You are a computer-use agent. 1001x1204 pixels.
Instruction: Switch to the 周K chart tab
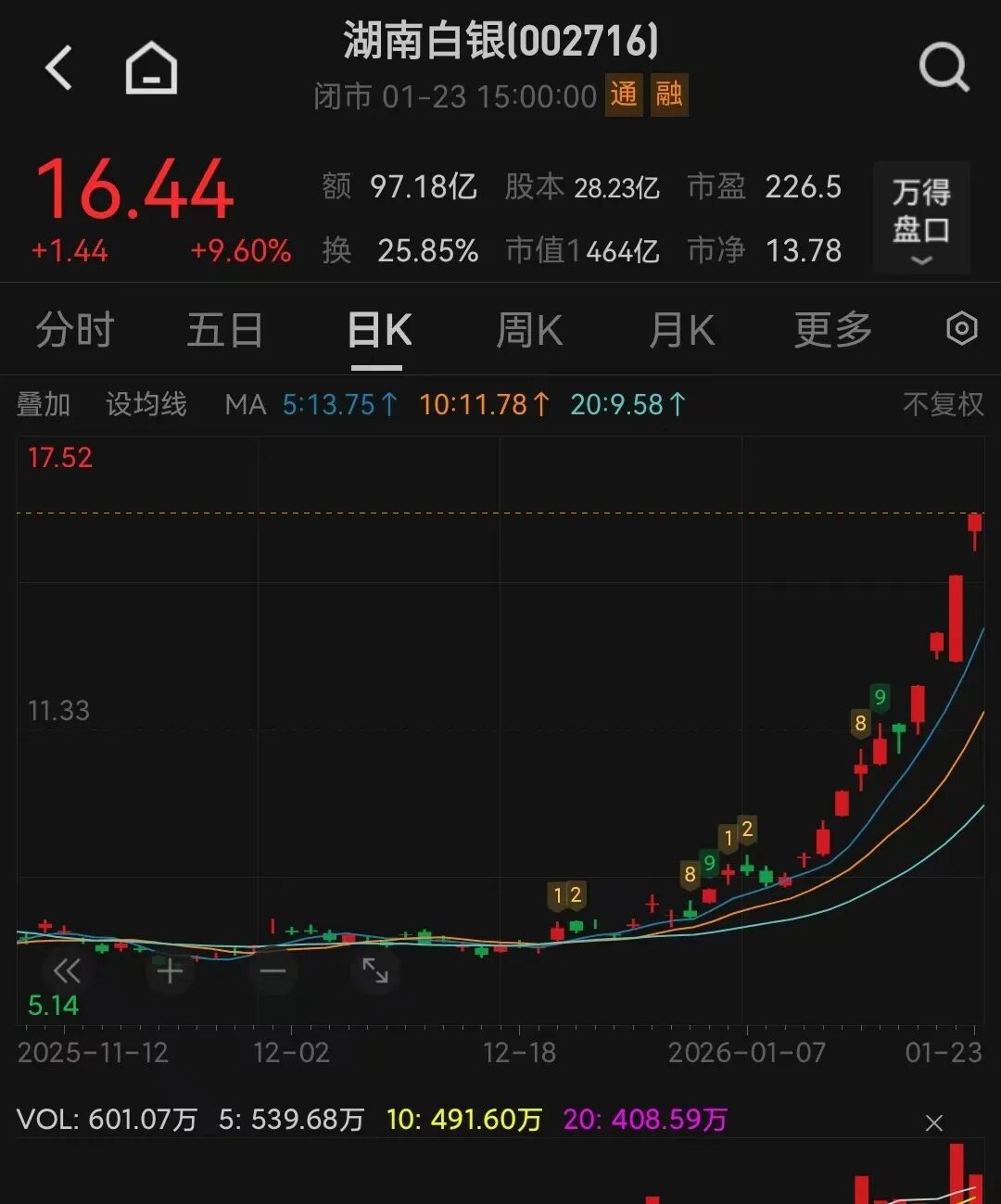[528, 330]
